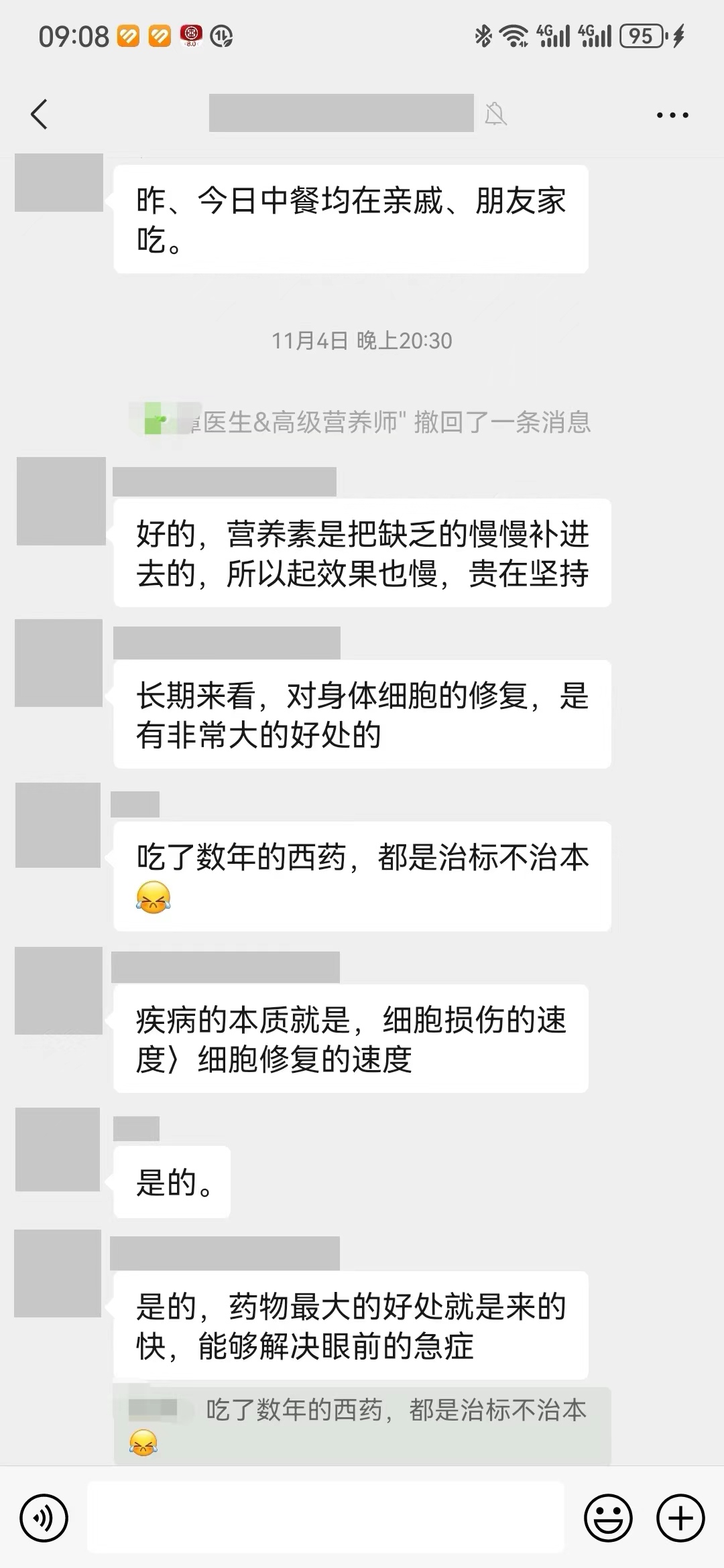Open avatar beside 好的，营养素 message
Screen dimensions: 724x1568
pyautogui.click(x=61, y=501)
